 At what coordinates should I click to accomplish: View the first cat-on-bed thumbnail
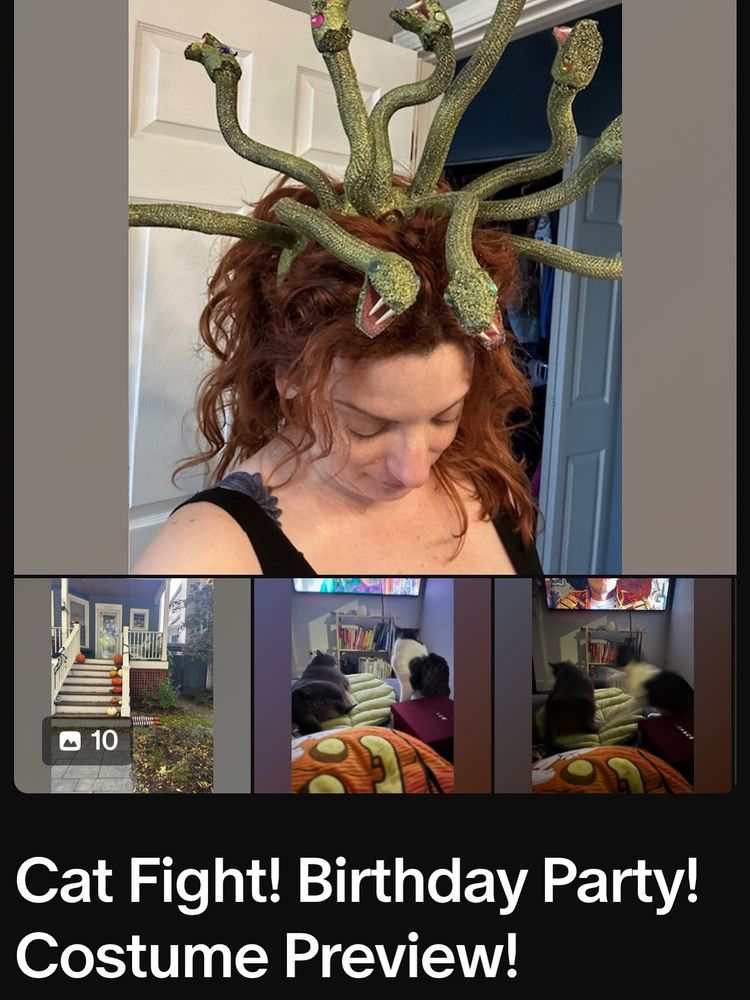pos(371,685)
